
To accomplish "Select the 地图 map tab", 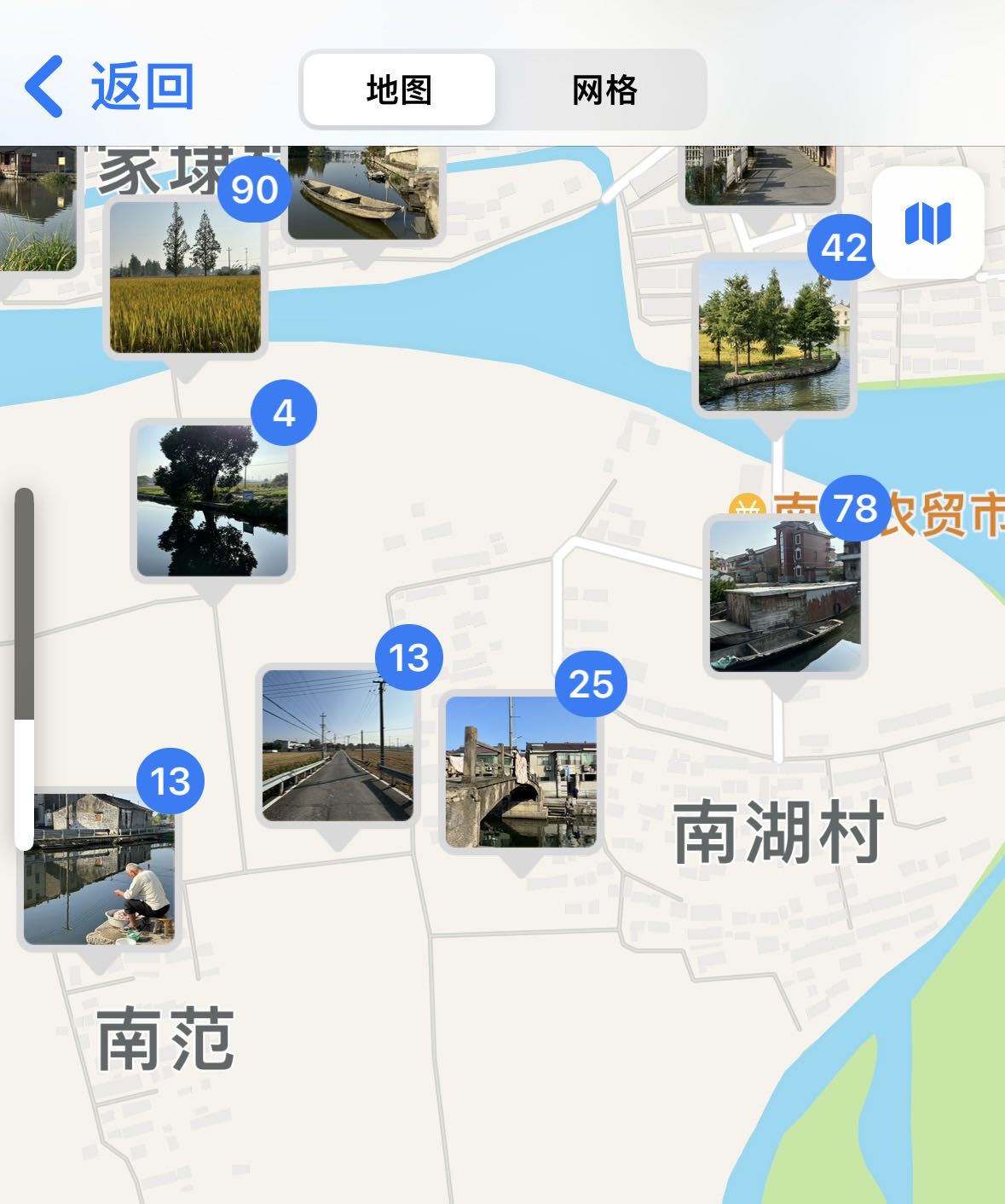I will [x=399, y=90].
